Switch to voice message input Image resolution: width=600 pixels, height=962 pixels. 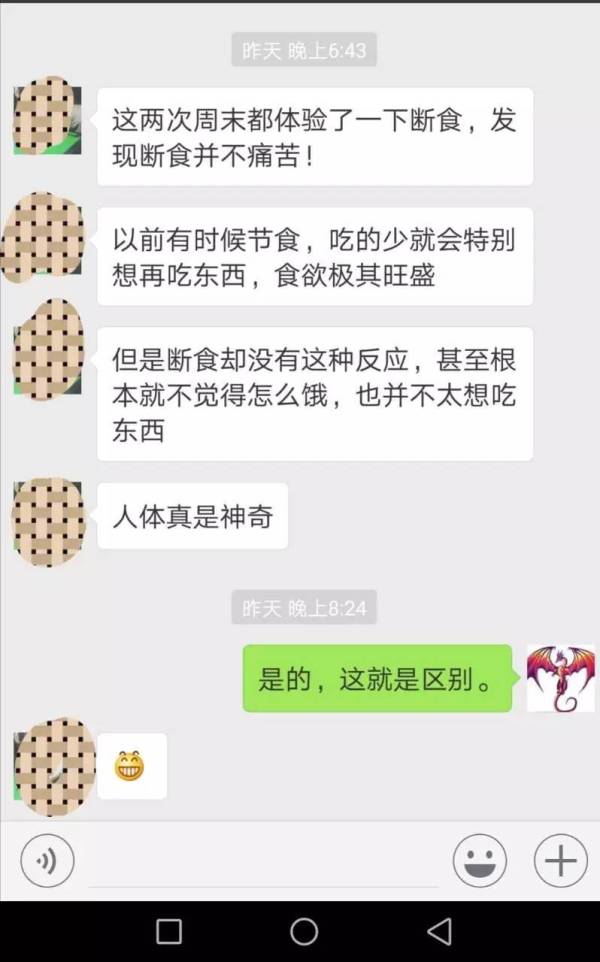click(x=47, y=861)
